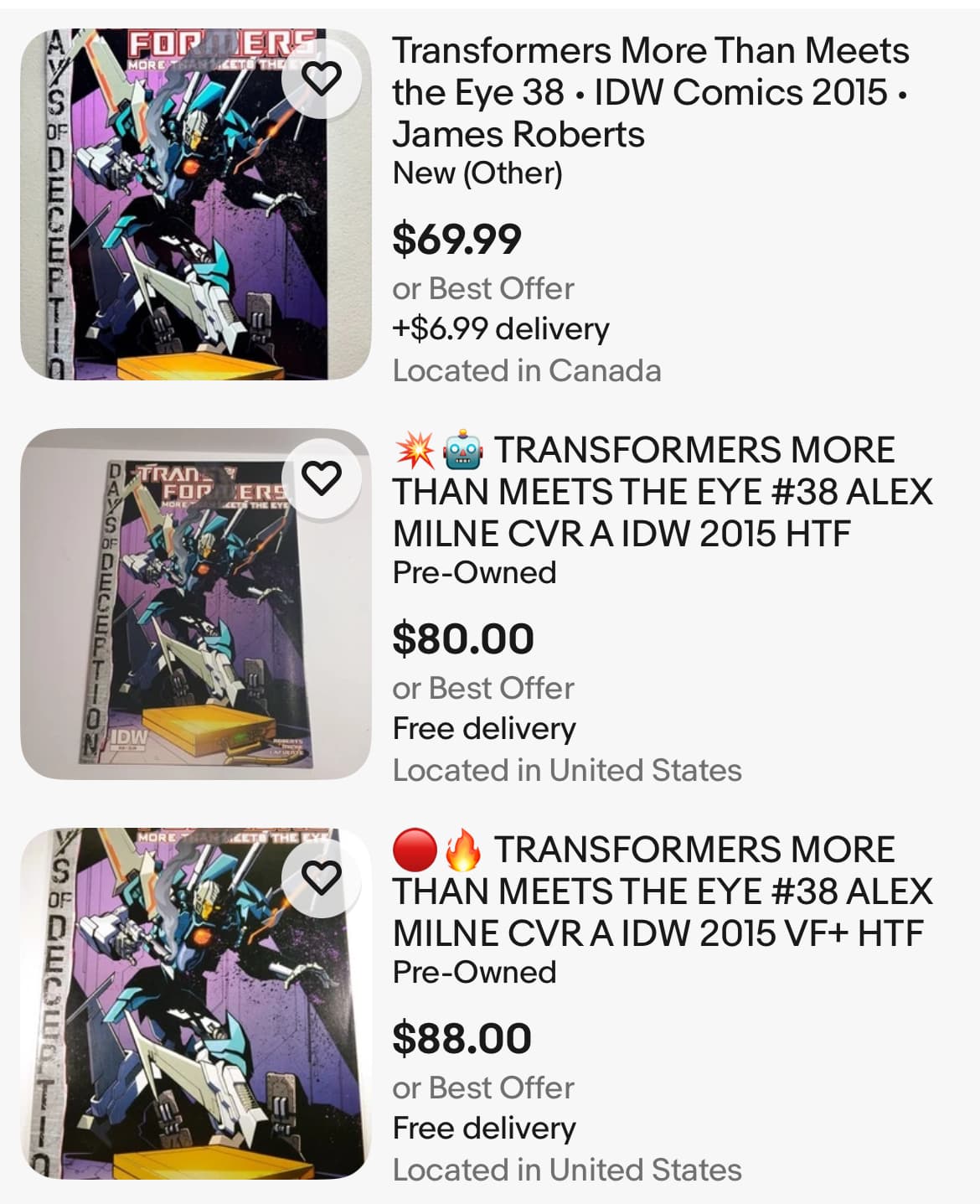Open the $88.00 VF+ HTF listing

click(662, 891)
